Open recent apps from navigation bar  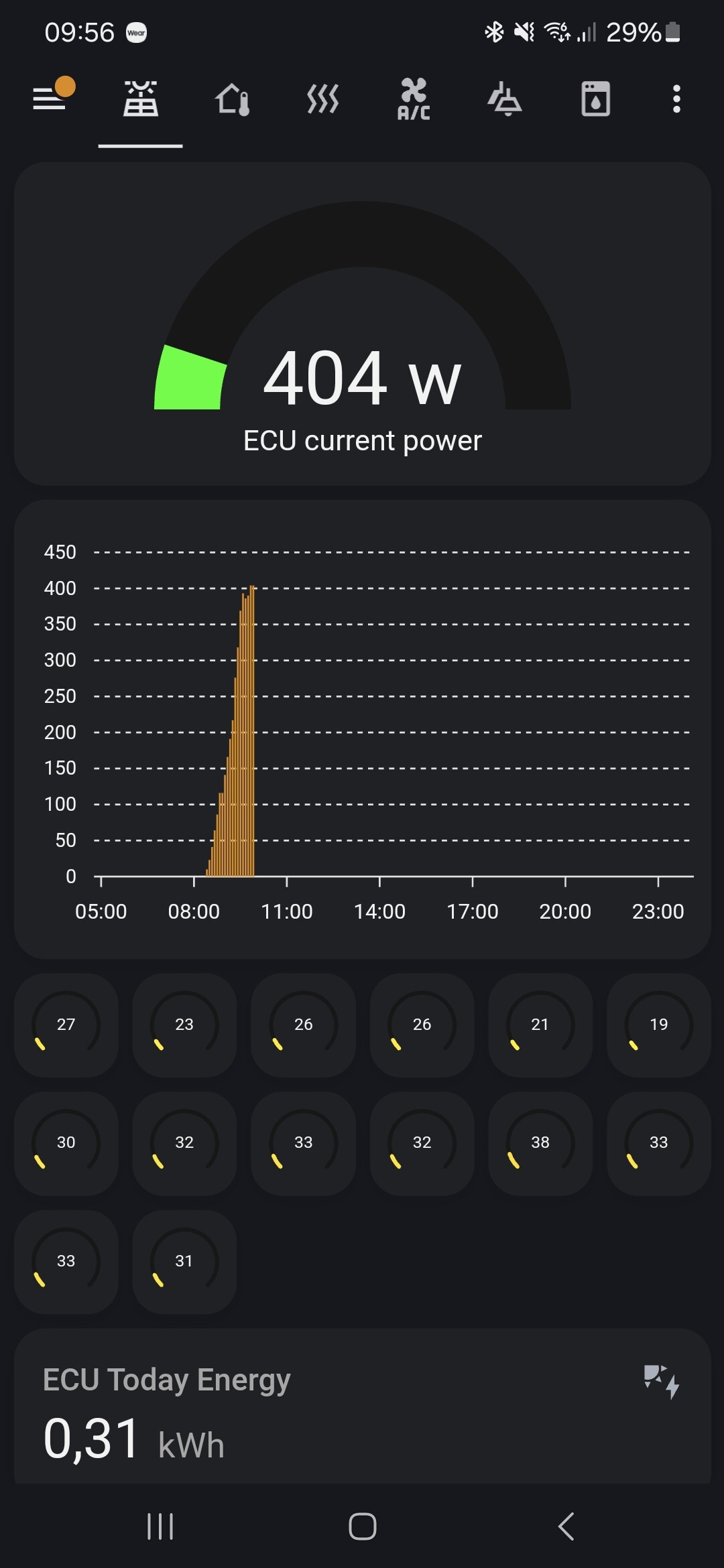click(160, 1526)
